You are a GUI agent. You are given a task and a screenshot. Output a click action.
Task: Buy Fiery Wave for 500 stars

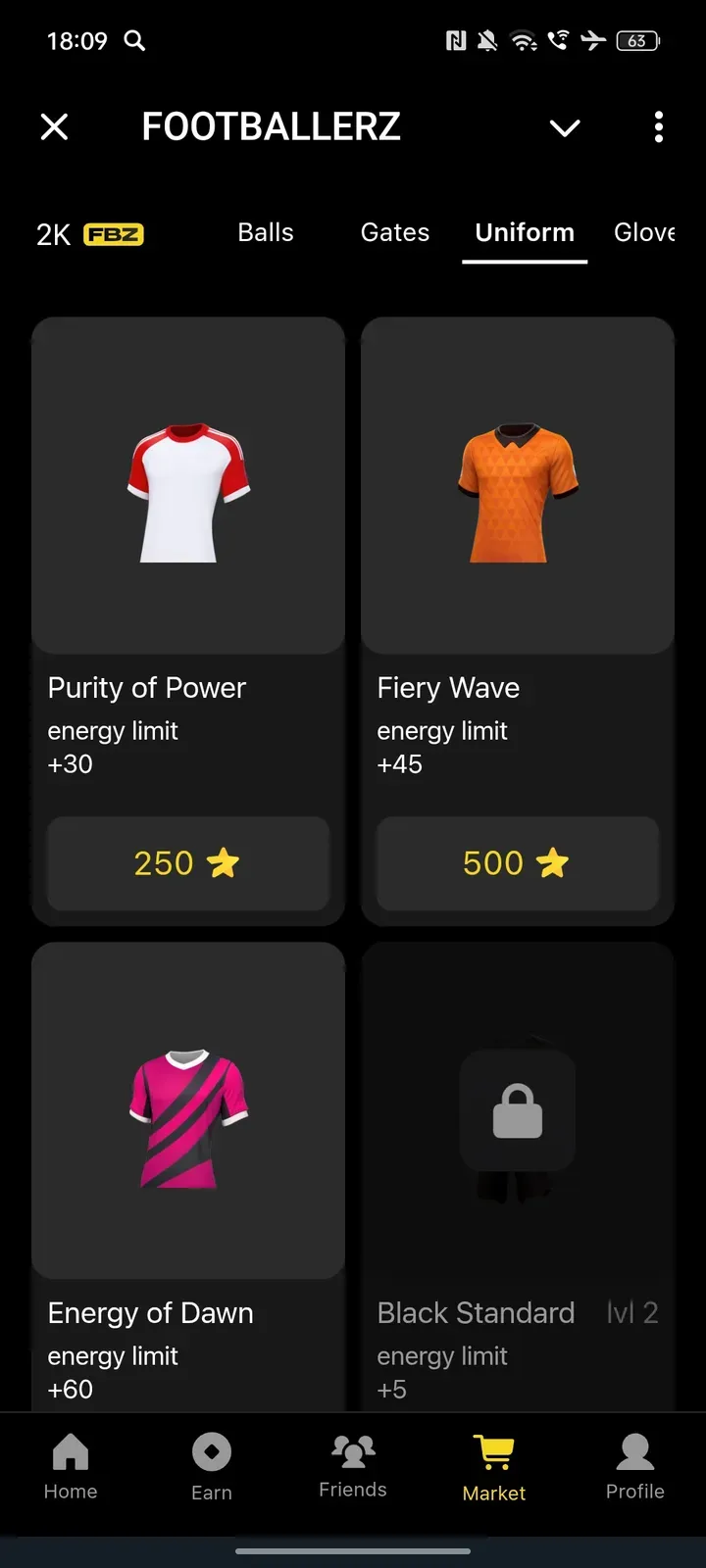(518, 863)
